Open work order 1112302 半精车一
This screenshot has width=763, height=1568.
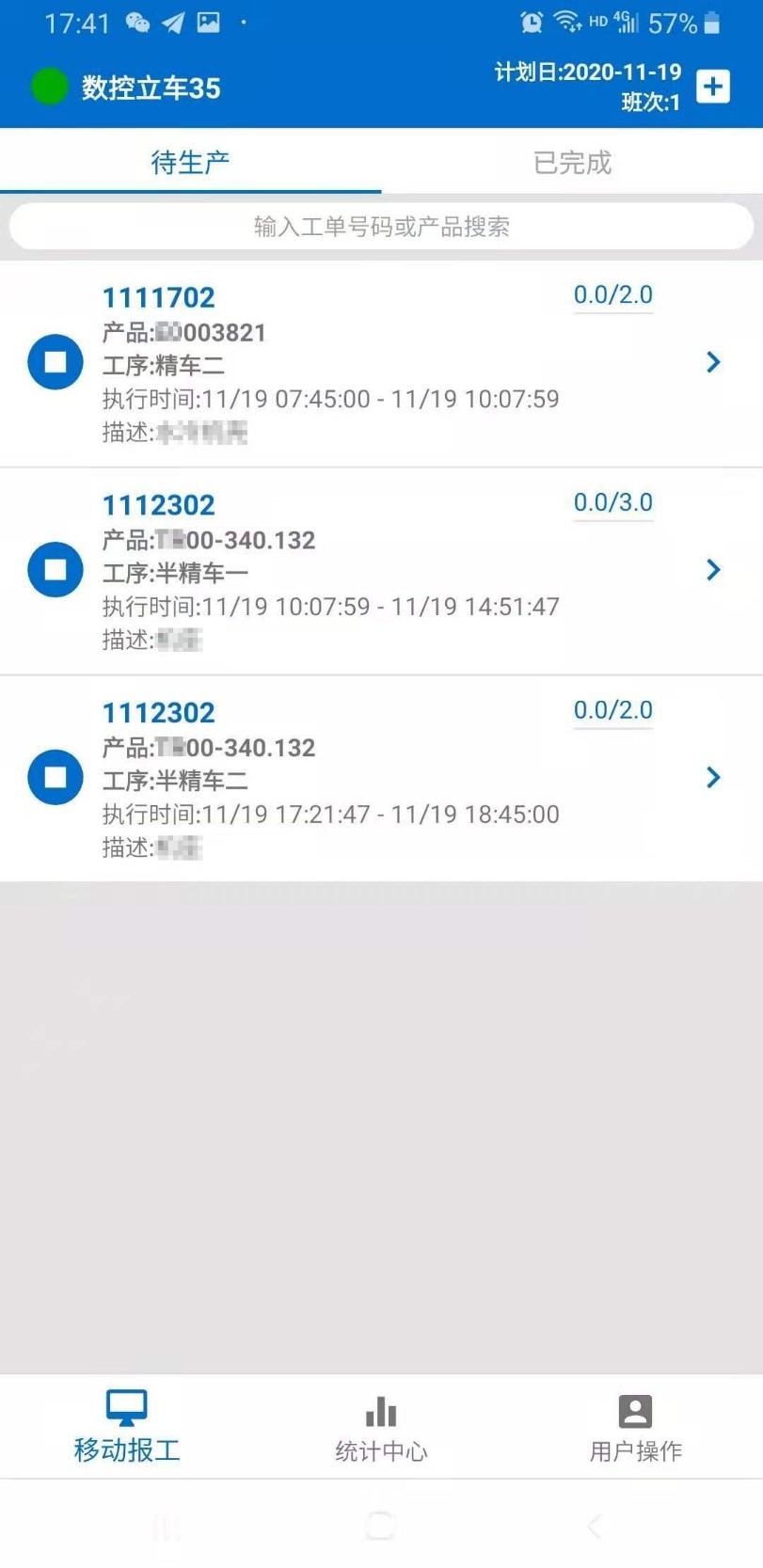[x=381, y=571]
